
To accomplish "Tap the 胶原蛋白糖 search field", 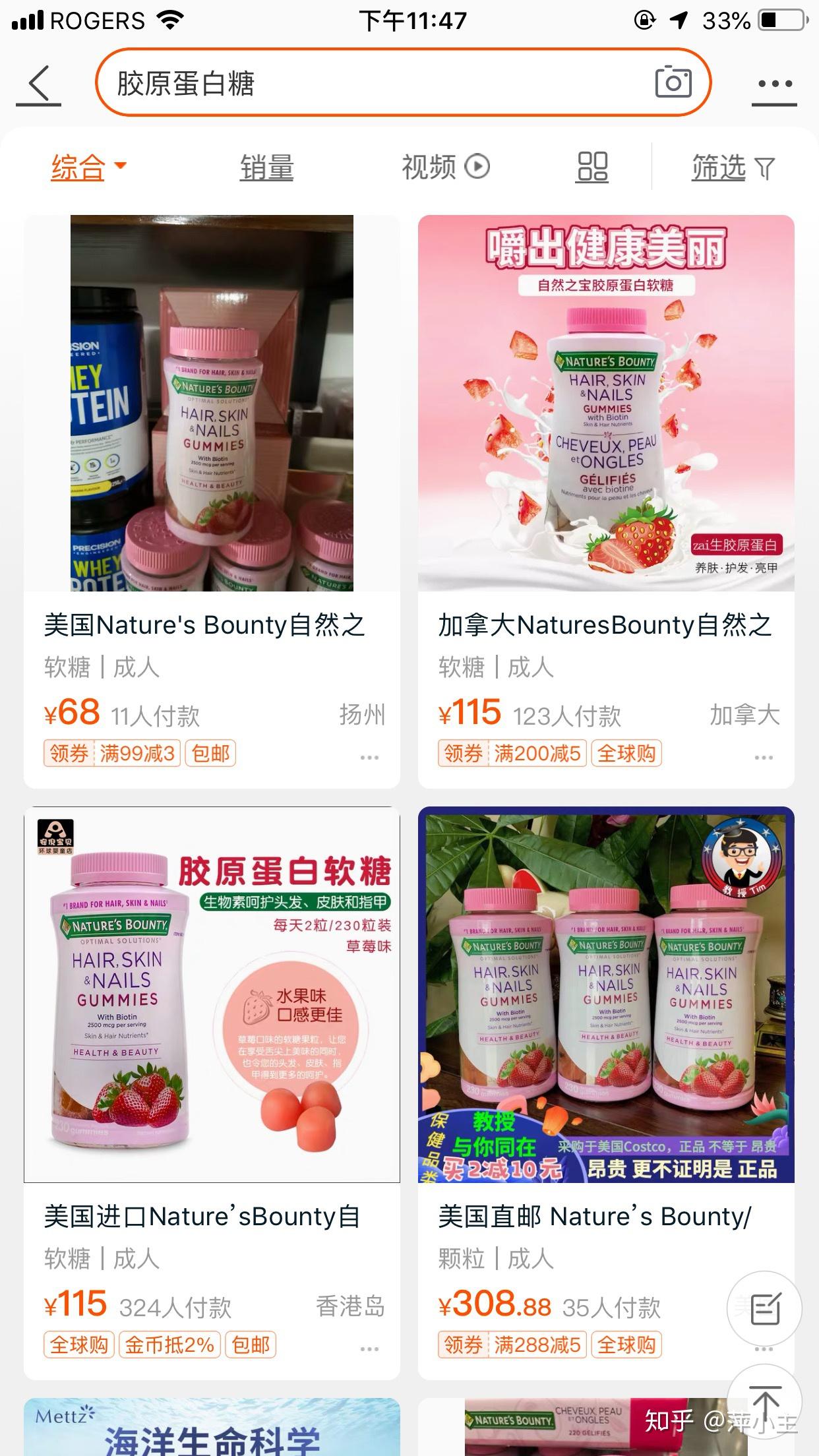I will (369, 83).
